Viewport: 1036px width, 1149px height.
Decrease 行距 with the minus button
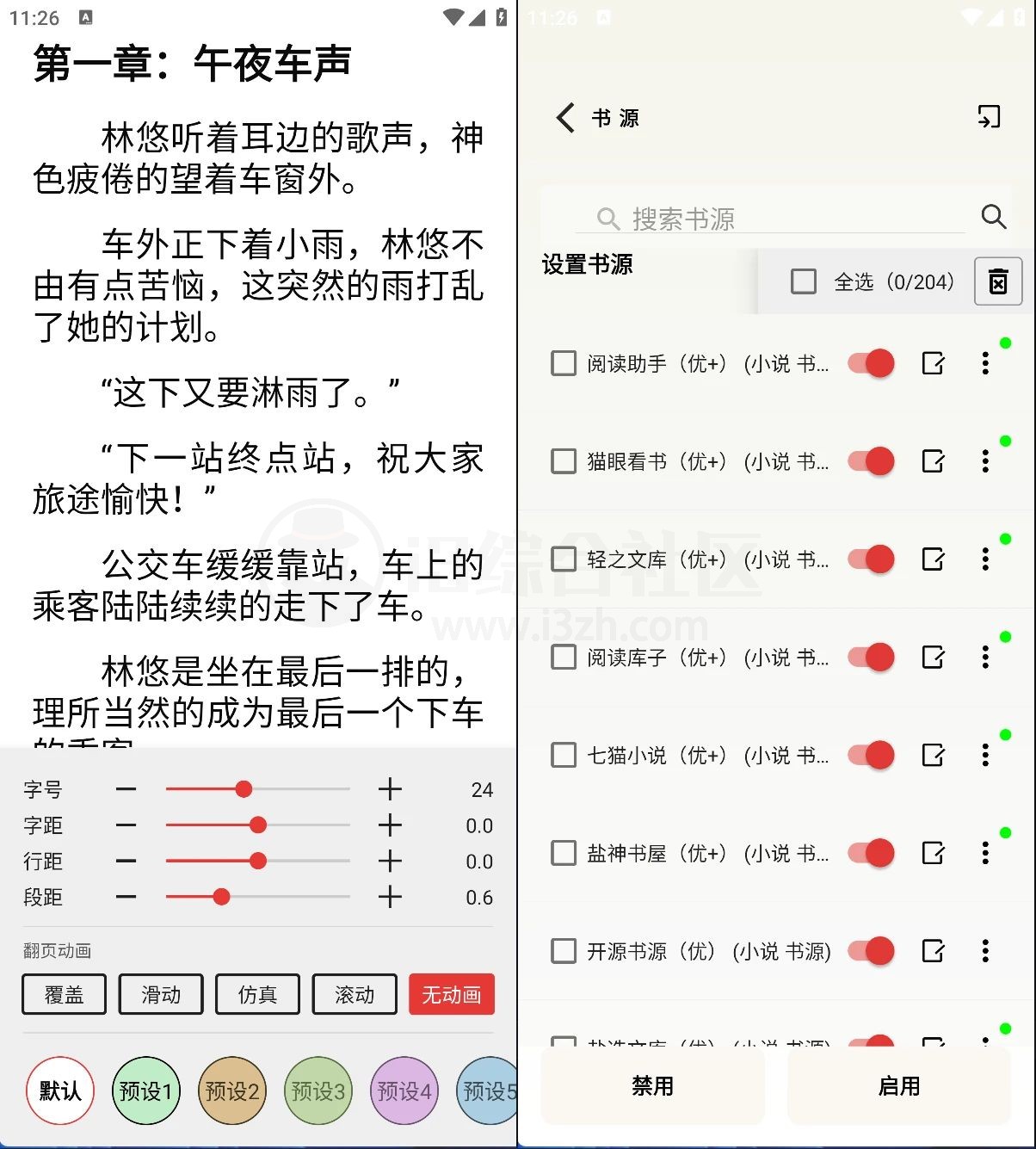(x=126, y=861)
